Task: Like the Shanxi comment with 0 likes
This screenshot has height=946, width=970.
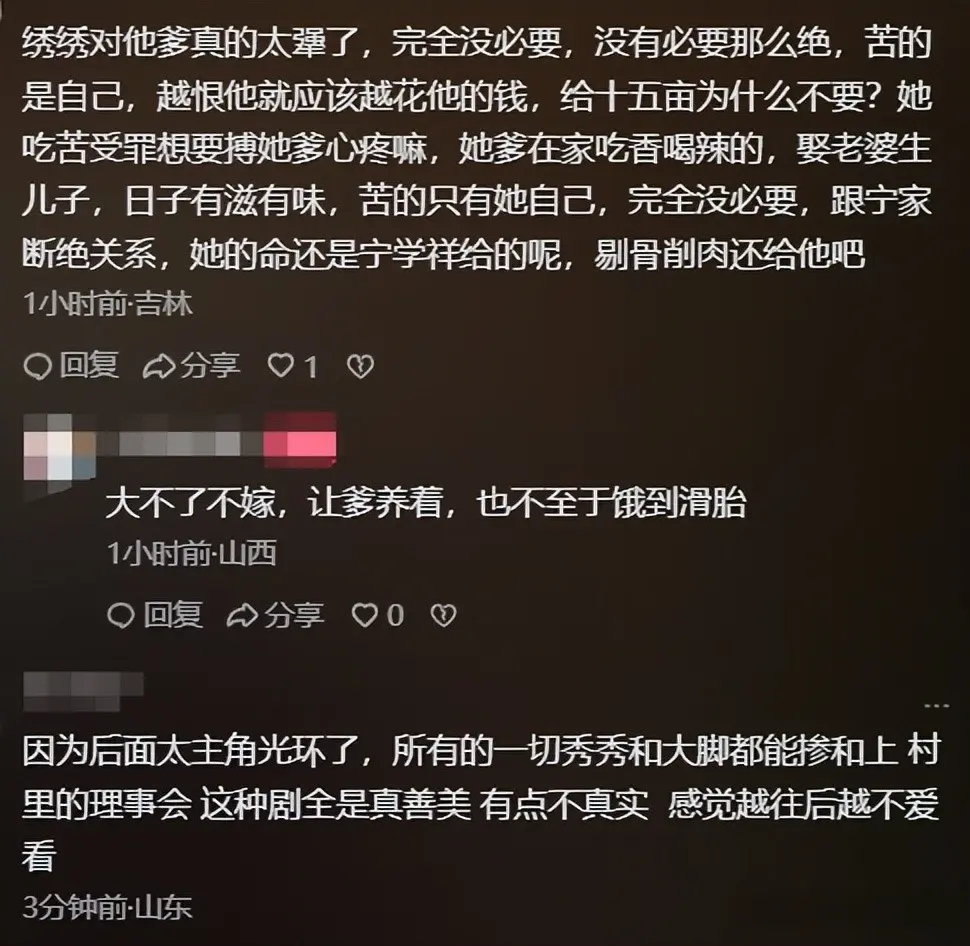Action: pyautogui.click(x=365, y=614)
